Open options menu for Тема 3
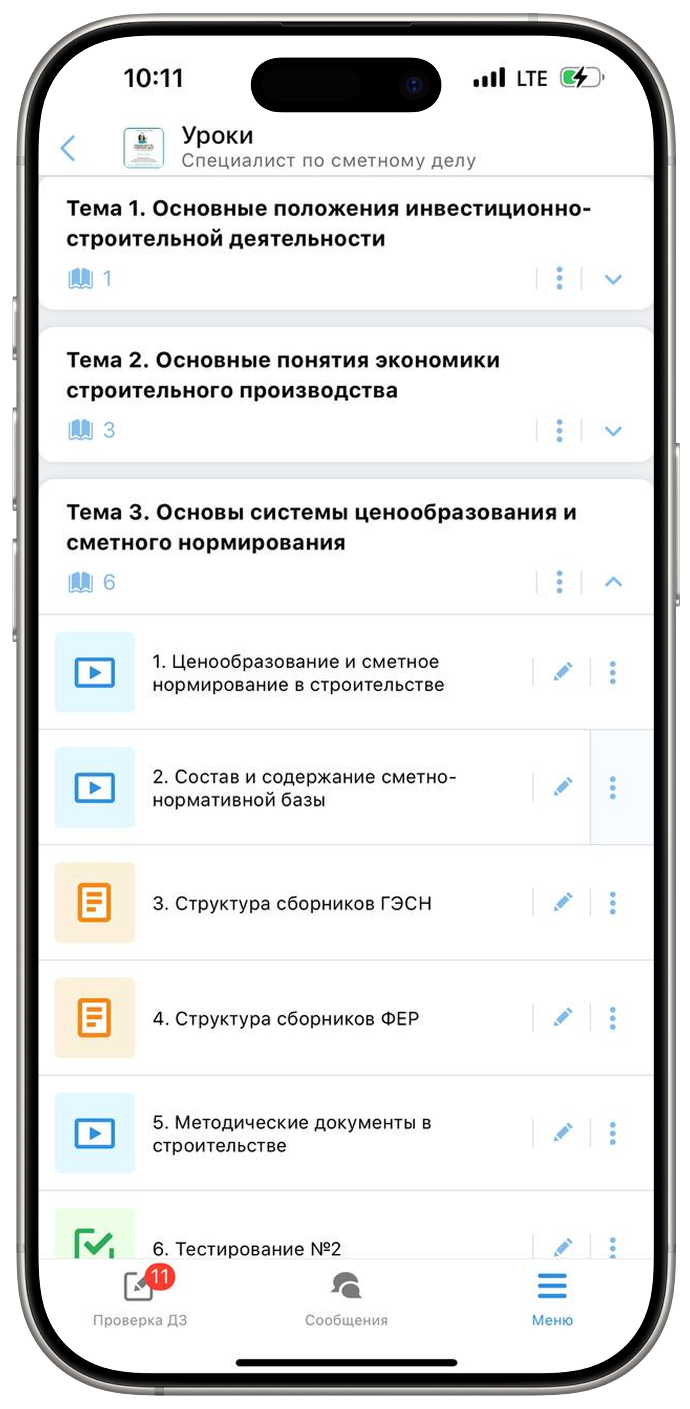 559,582
